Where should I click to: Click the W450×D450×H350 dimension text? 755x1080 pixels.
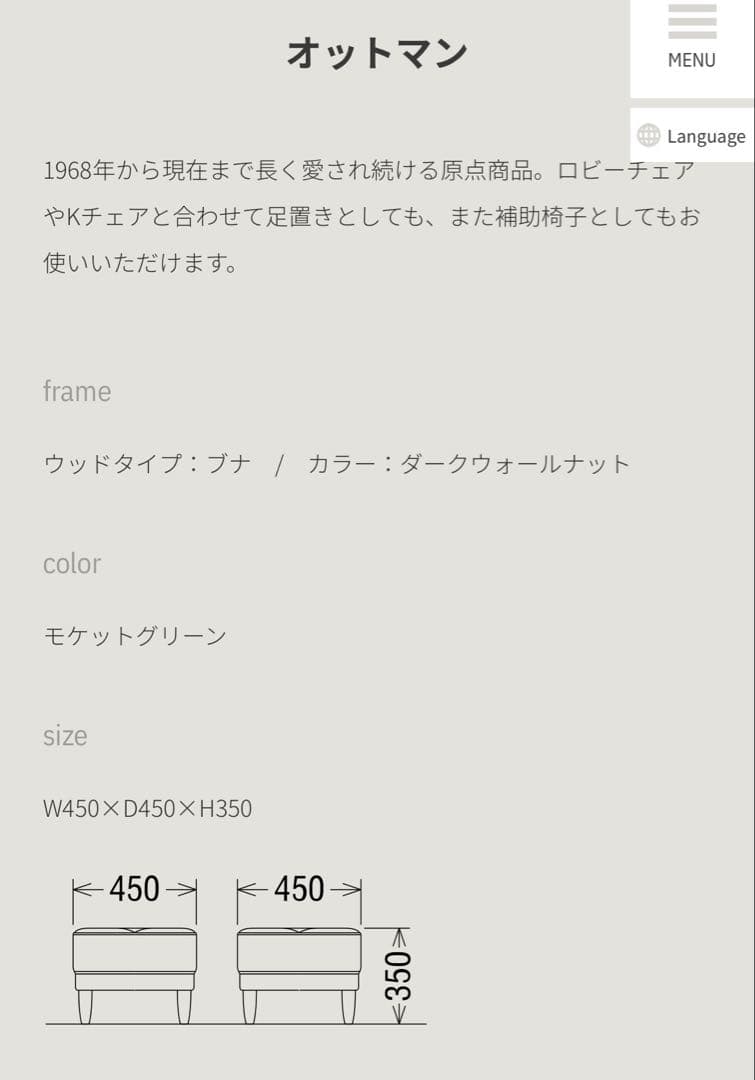(148, 809)
